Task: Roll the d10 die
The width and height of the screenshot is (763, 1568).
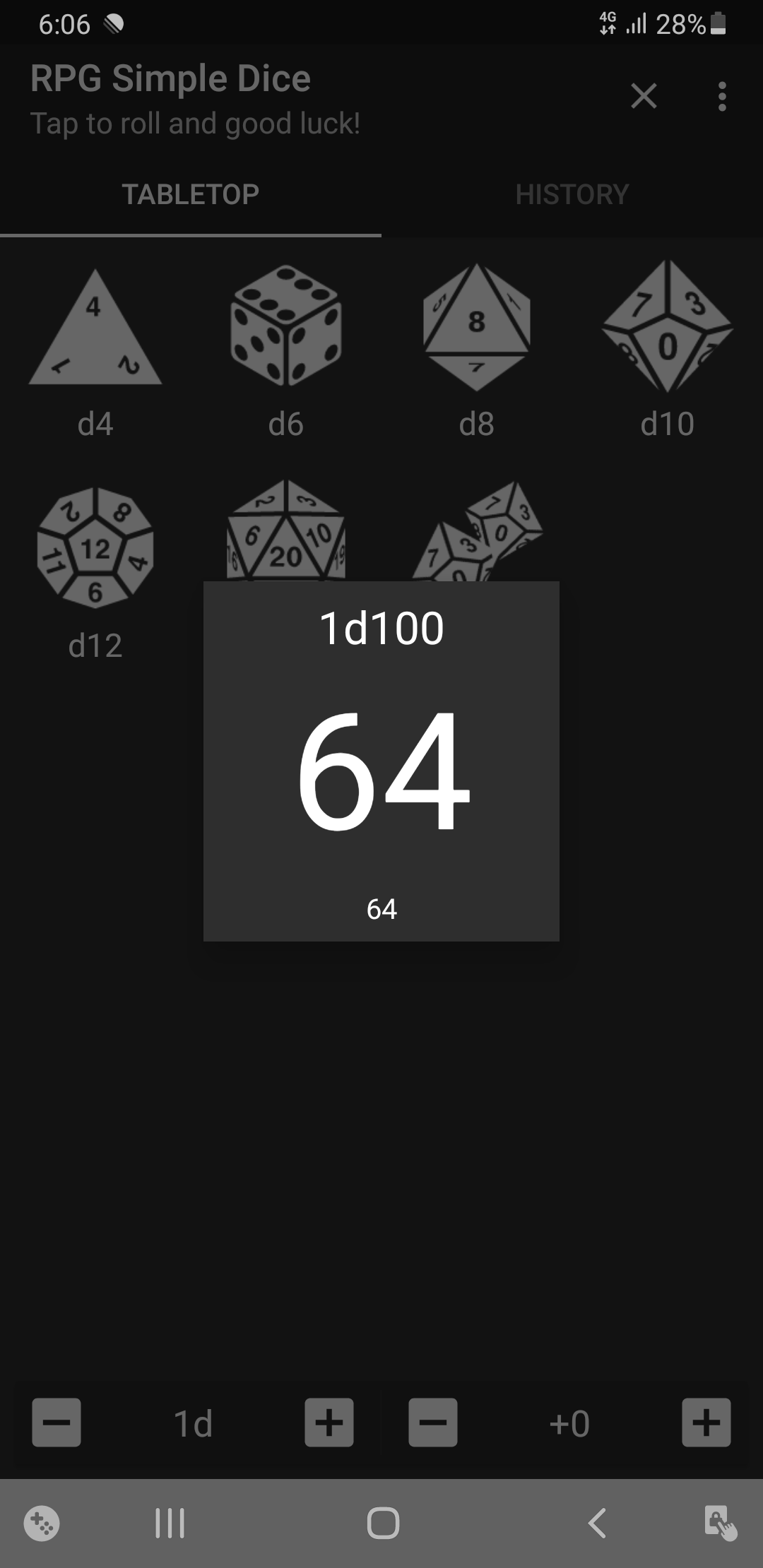Action: click(667, 327)
